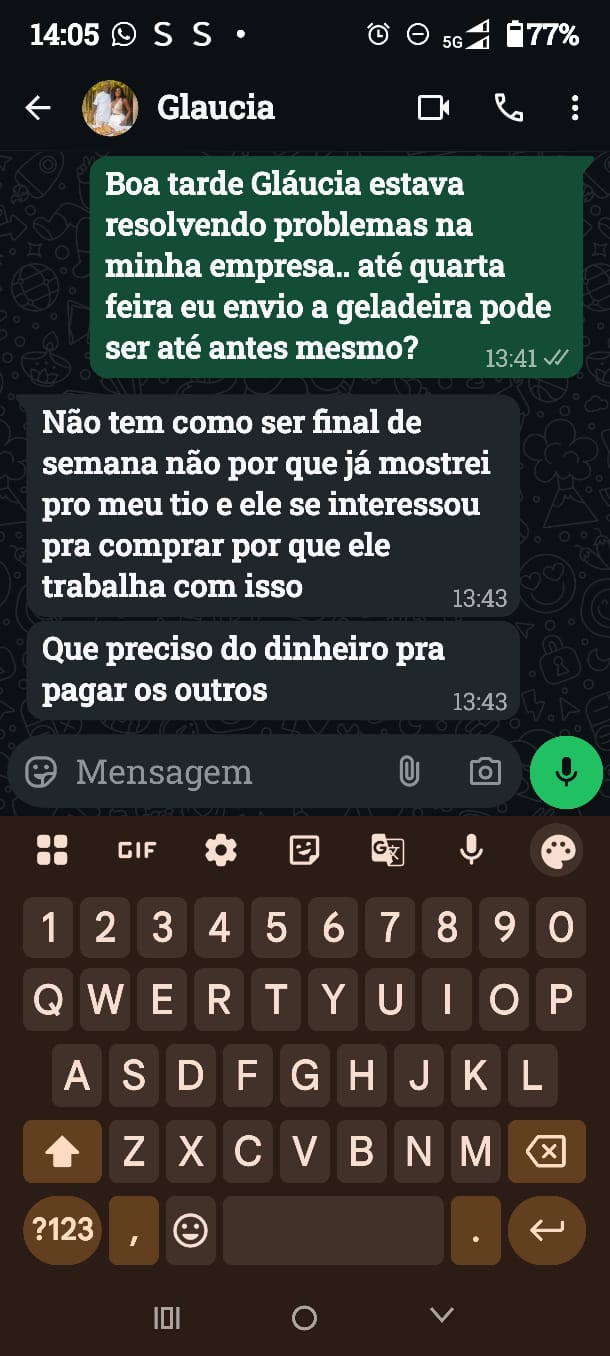Open the keyboard GIF search
Screen dimensions: 610x1356
point(137,850)
